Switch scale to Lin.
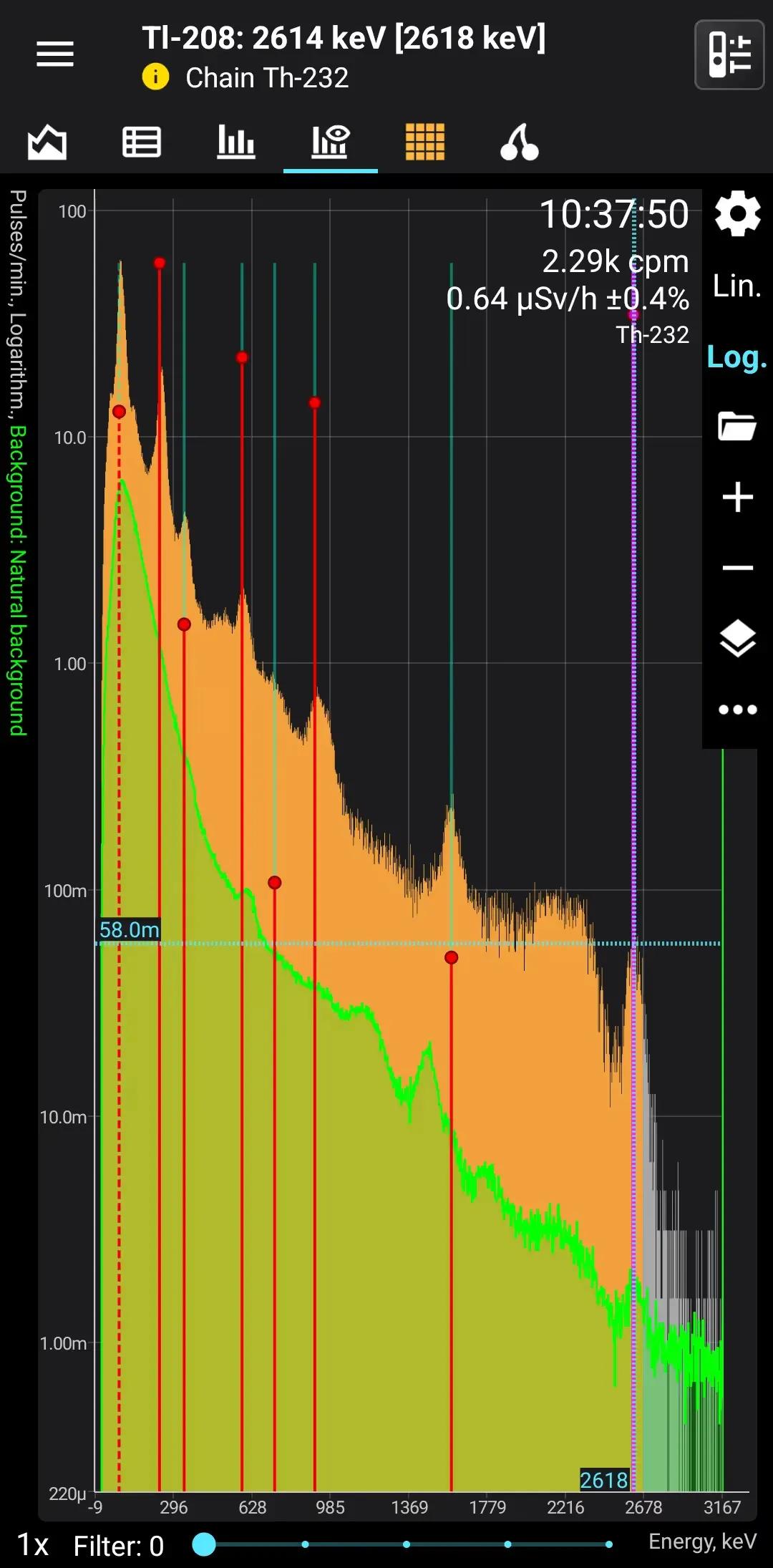Screen dimensions: 773x1568 pyautogui.click(x=737, y=286)
